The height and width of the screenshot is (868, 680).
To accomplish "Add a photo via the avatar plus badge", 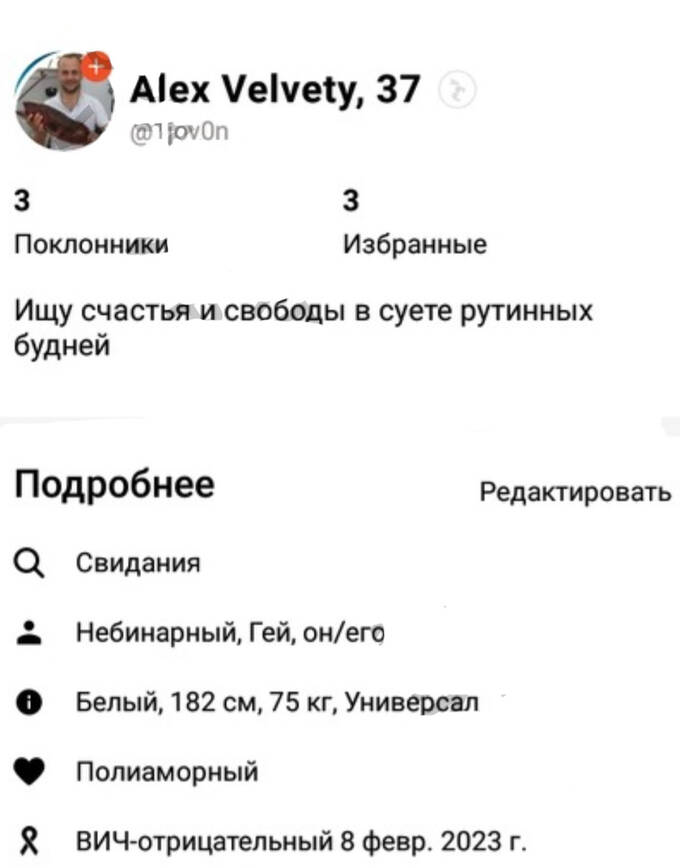I will [97, 67].
